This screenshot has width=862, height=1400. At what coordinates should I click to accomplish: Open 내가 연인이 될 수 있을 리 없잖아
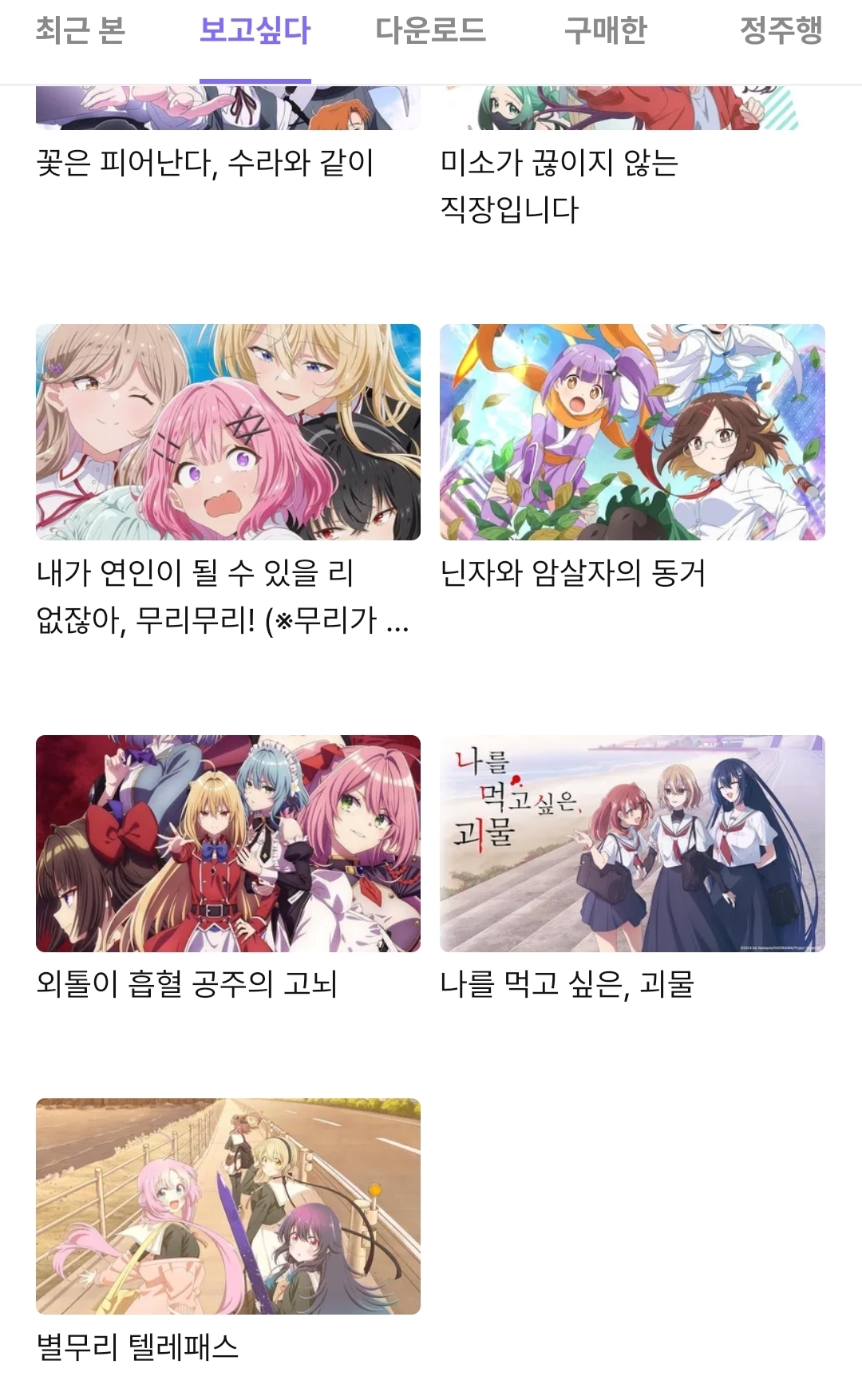[x=227, y=432]
